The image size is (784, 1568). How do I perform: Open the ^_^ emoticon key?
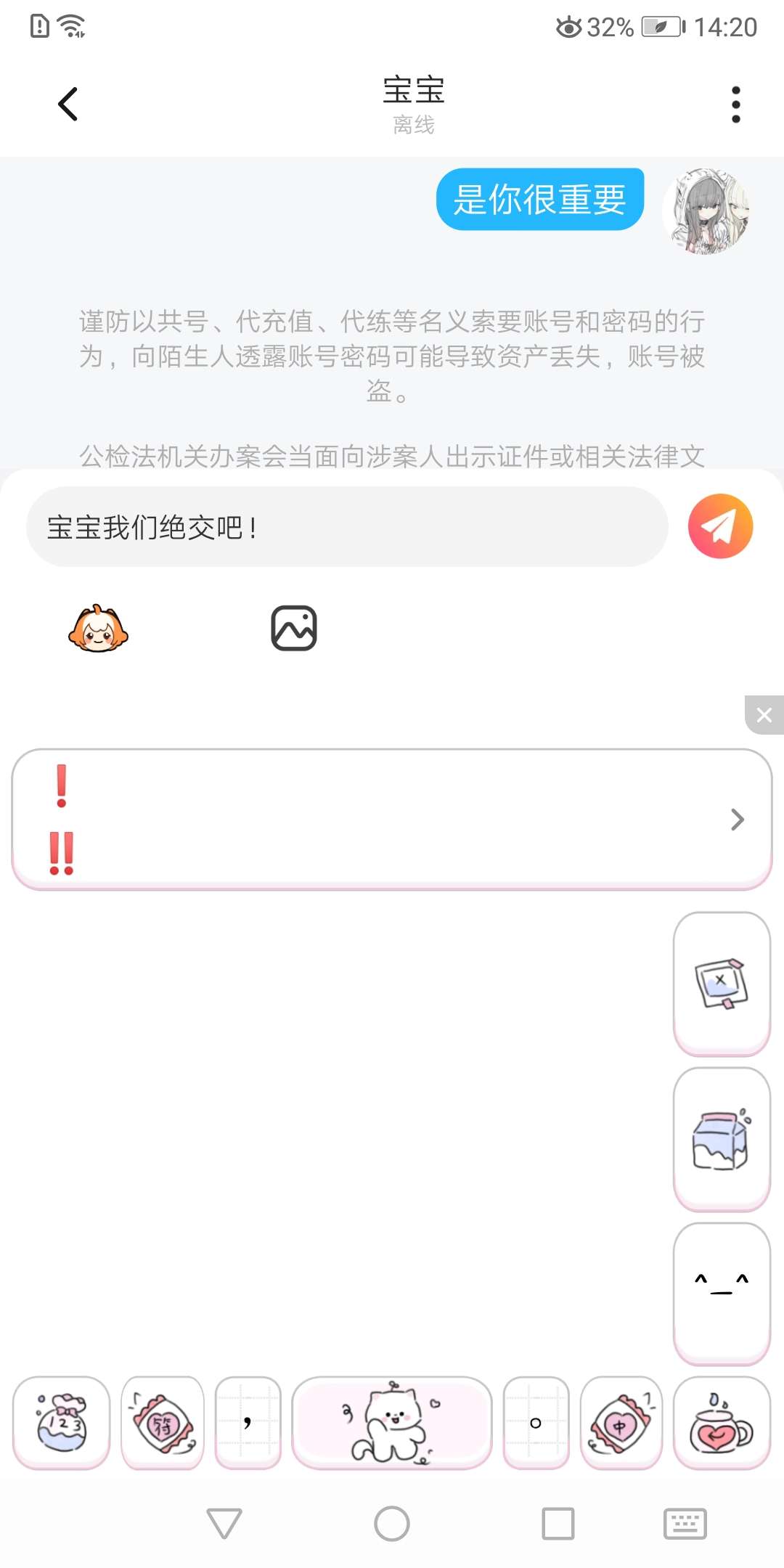click(x=722, y=1293)
